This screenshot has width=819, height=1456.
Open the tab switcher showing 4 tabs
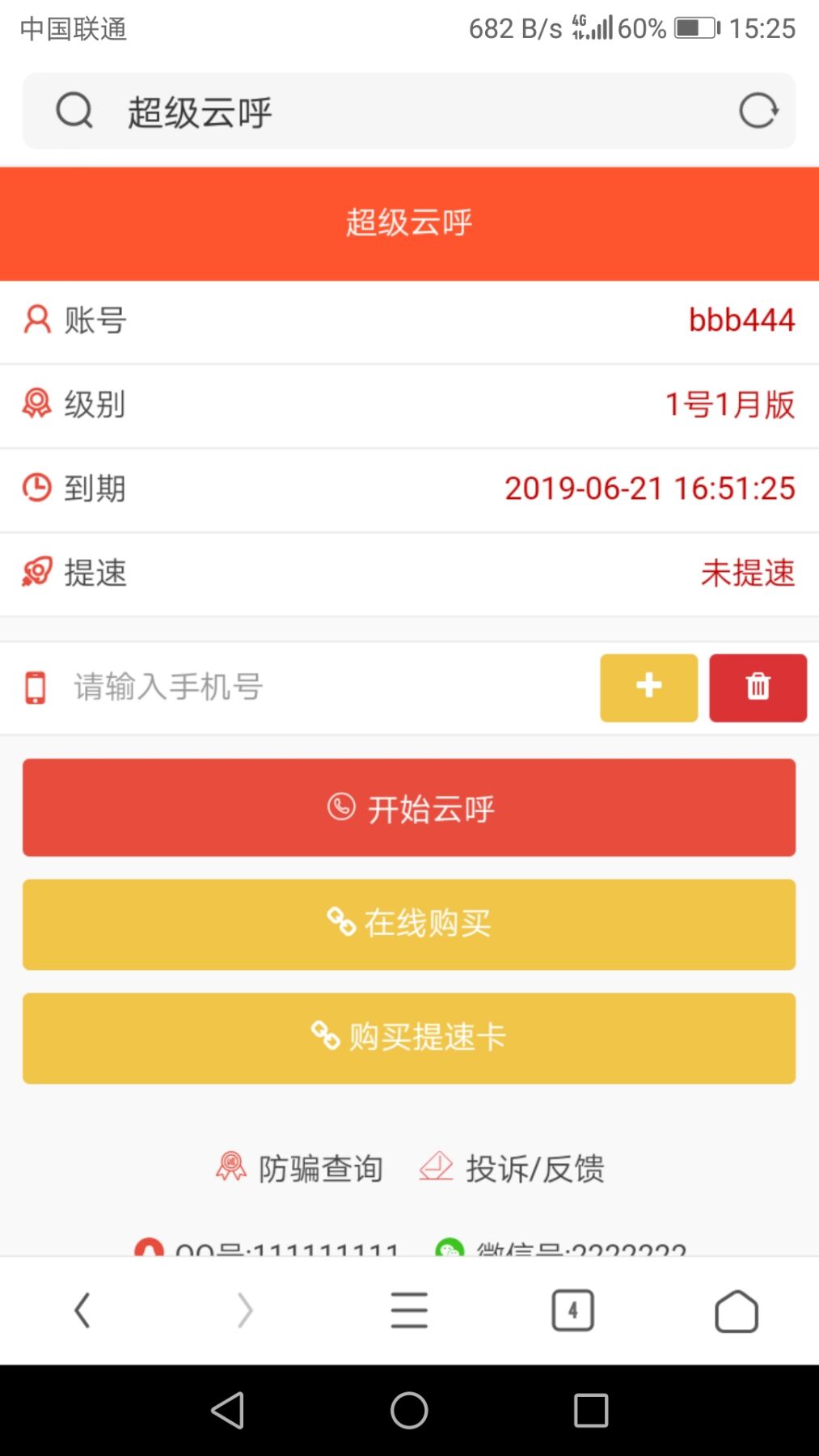572,1310
